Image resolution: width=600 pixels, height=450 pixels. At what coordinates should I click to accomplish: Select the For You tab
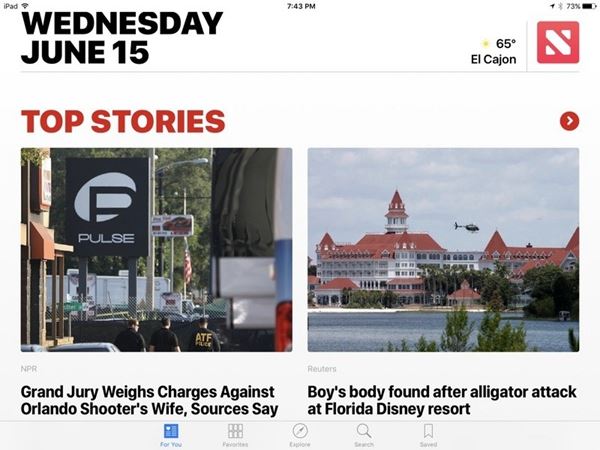tap(171, 434)
